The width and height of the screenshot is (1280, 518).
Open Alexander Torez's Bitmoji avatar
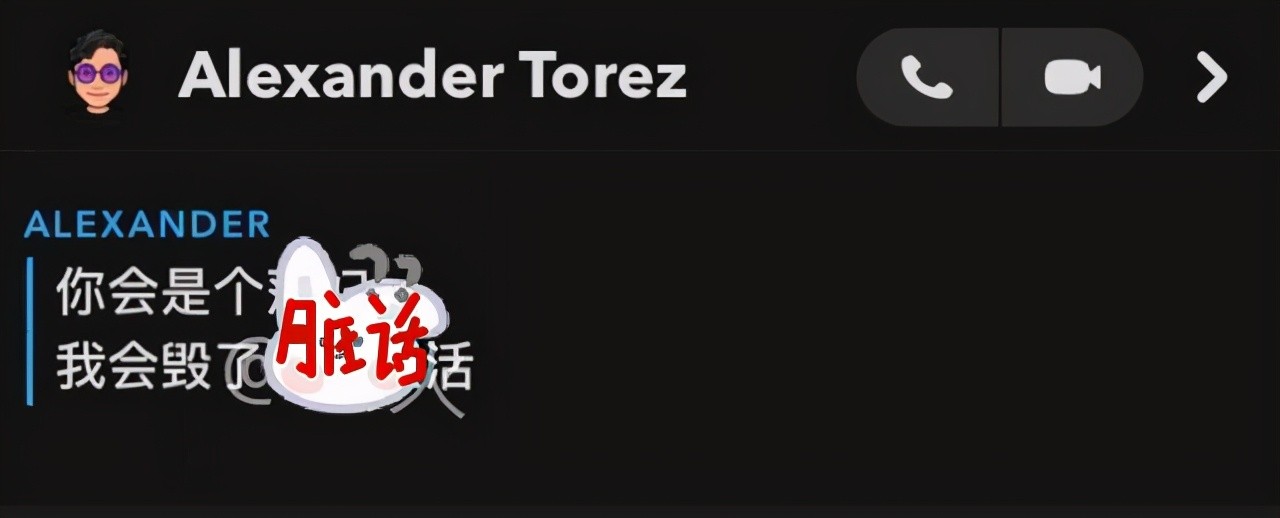(96, 74)
